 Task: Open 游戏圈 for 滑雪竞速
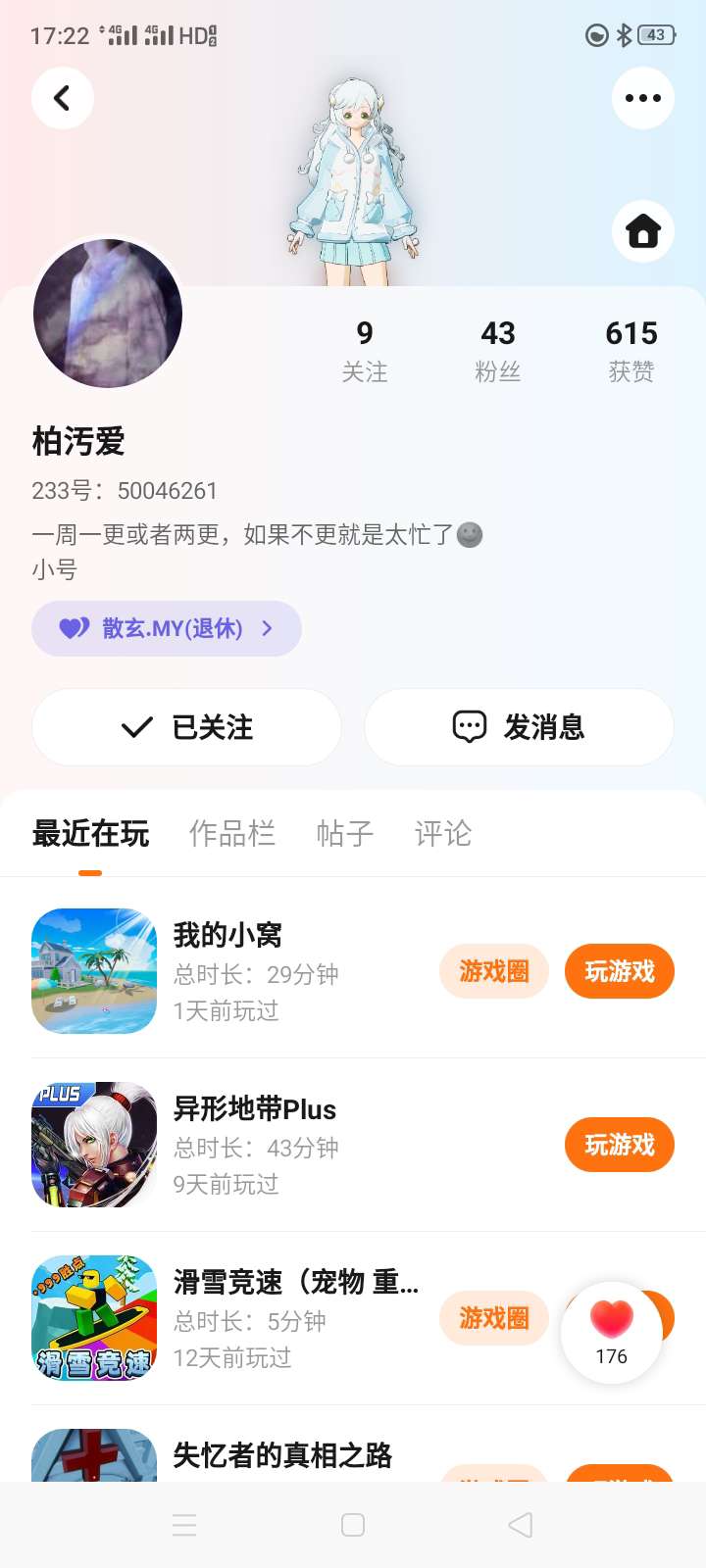click(x=494, y=1318)
